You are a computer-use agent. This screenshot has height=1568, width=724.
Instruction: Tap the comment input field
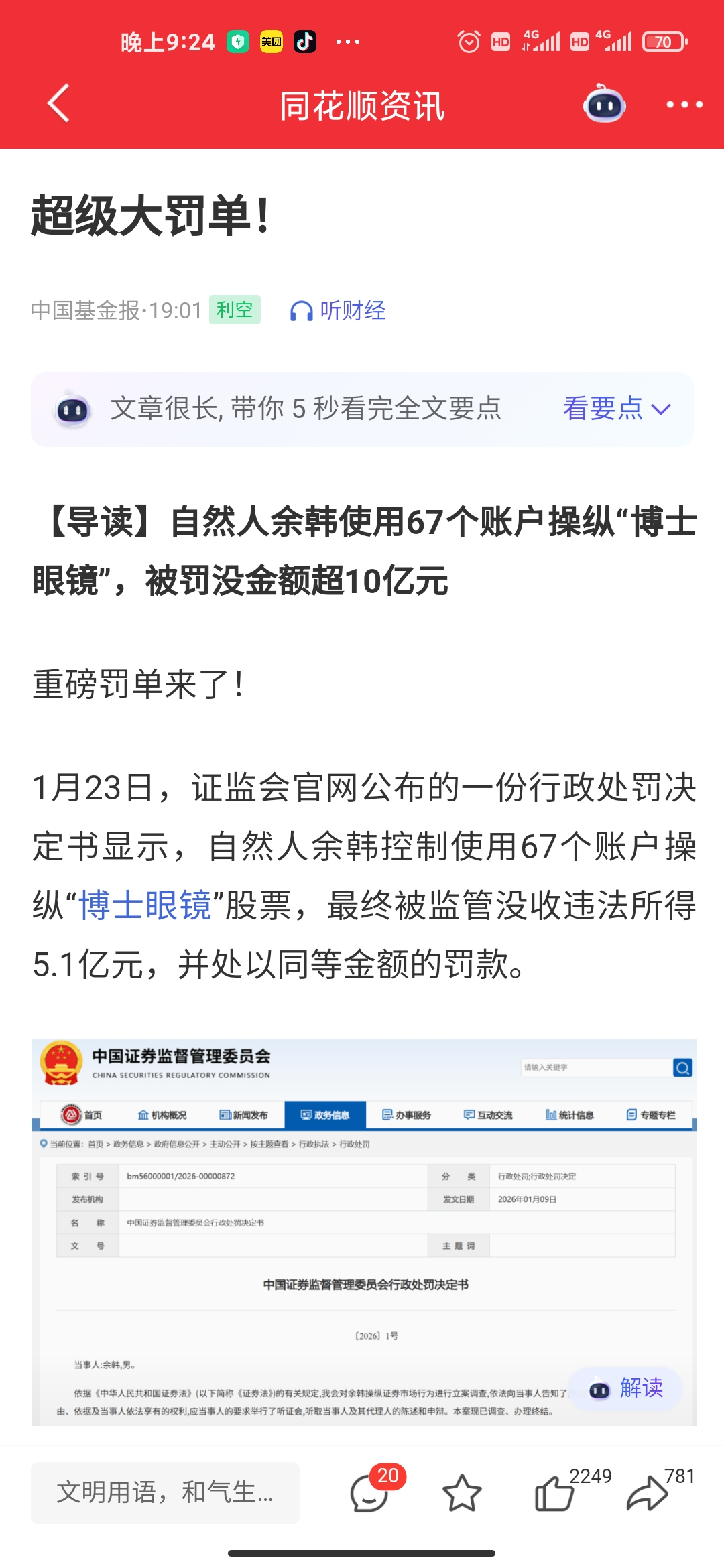(165, 1493)
